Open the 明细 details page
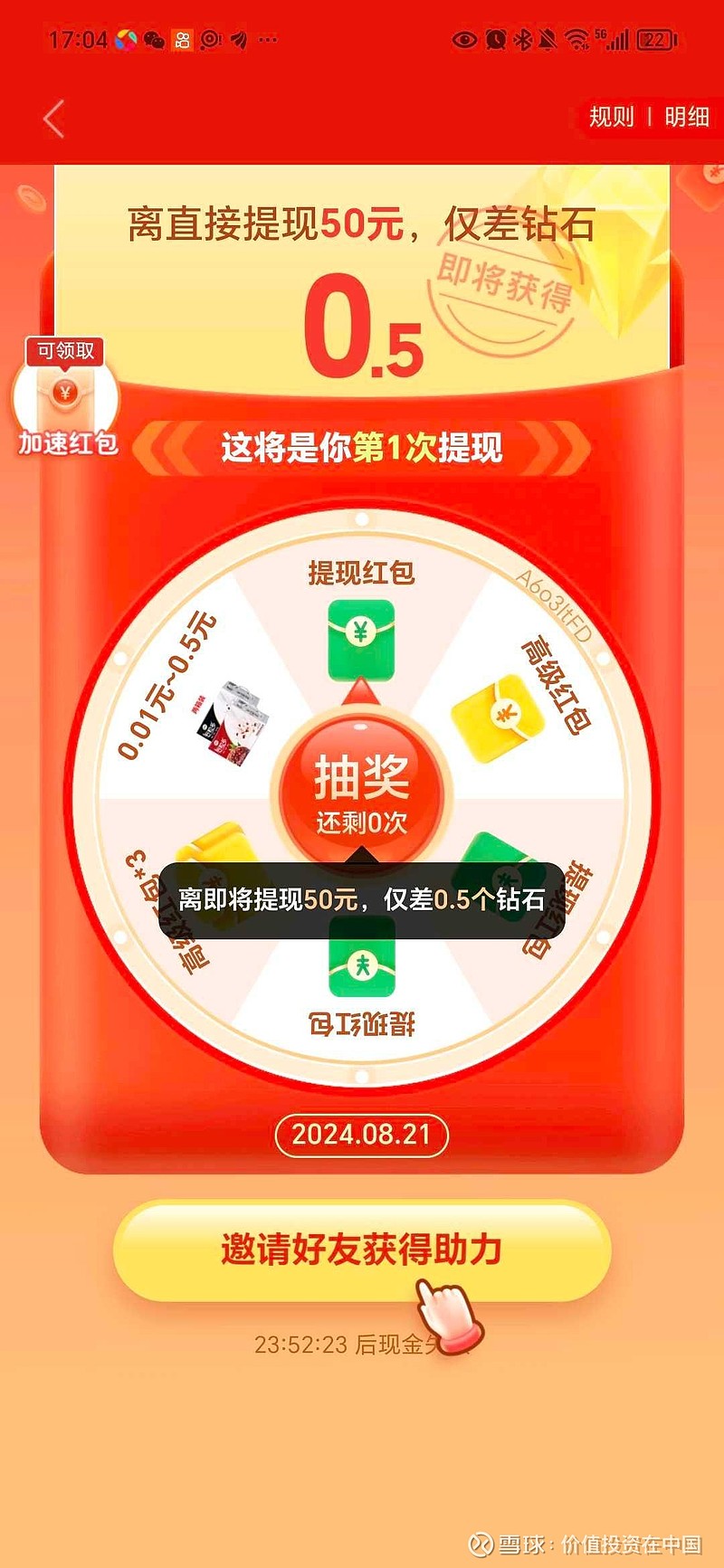This screenshot has width=724, height=1568. pyautogui.click(x=687, y=117)
